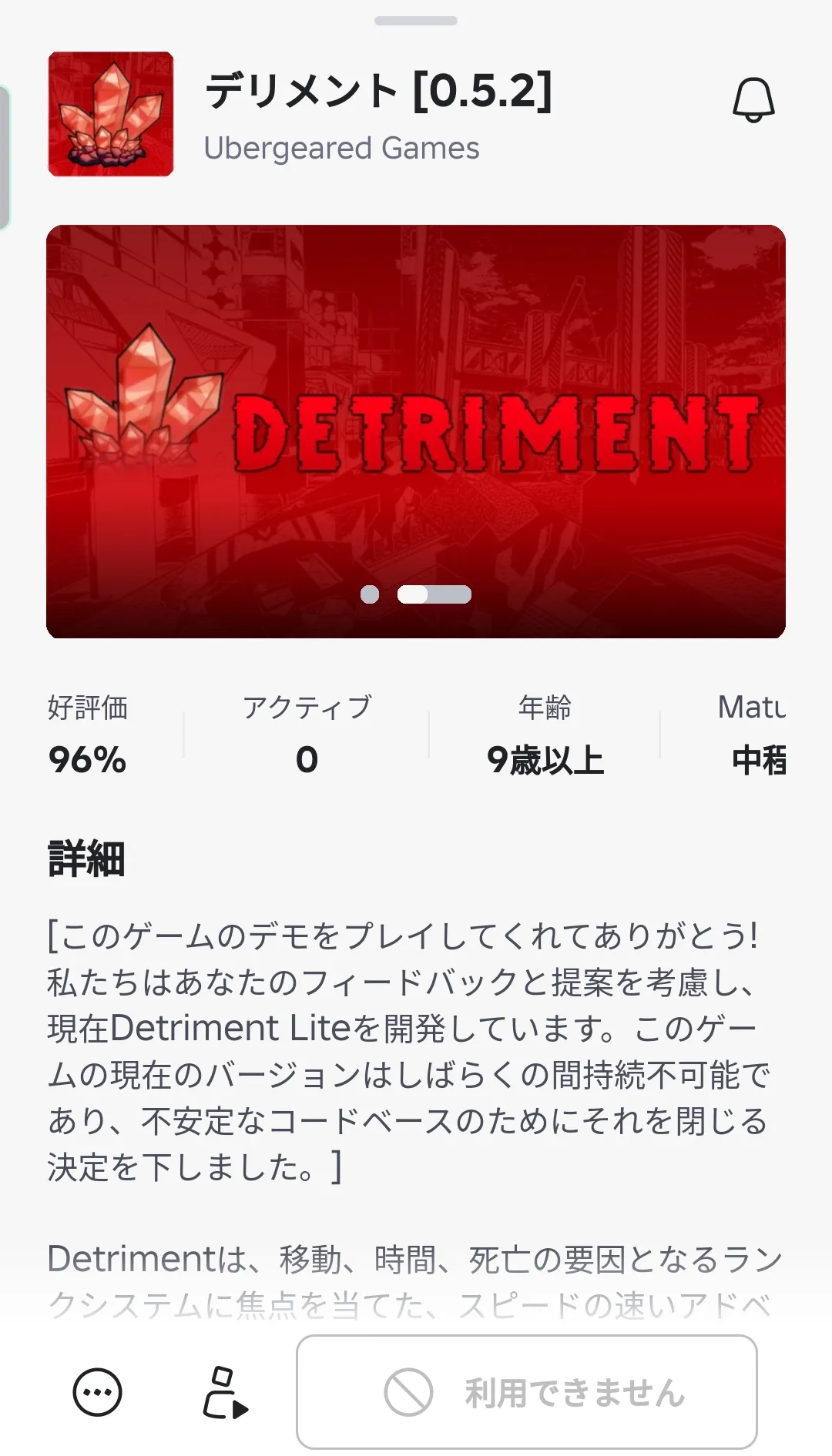This screenshot has width=832, height=1456.
Task: Open the three-dots more options menu
Action: pyautogui.click(x=97, y=1392)
